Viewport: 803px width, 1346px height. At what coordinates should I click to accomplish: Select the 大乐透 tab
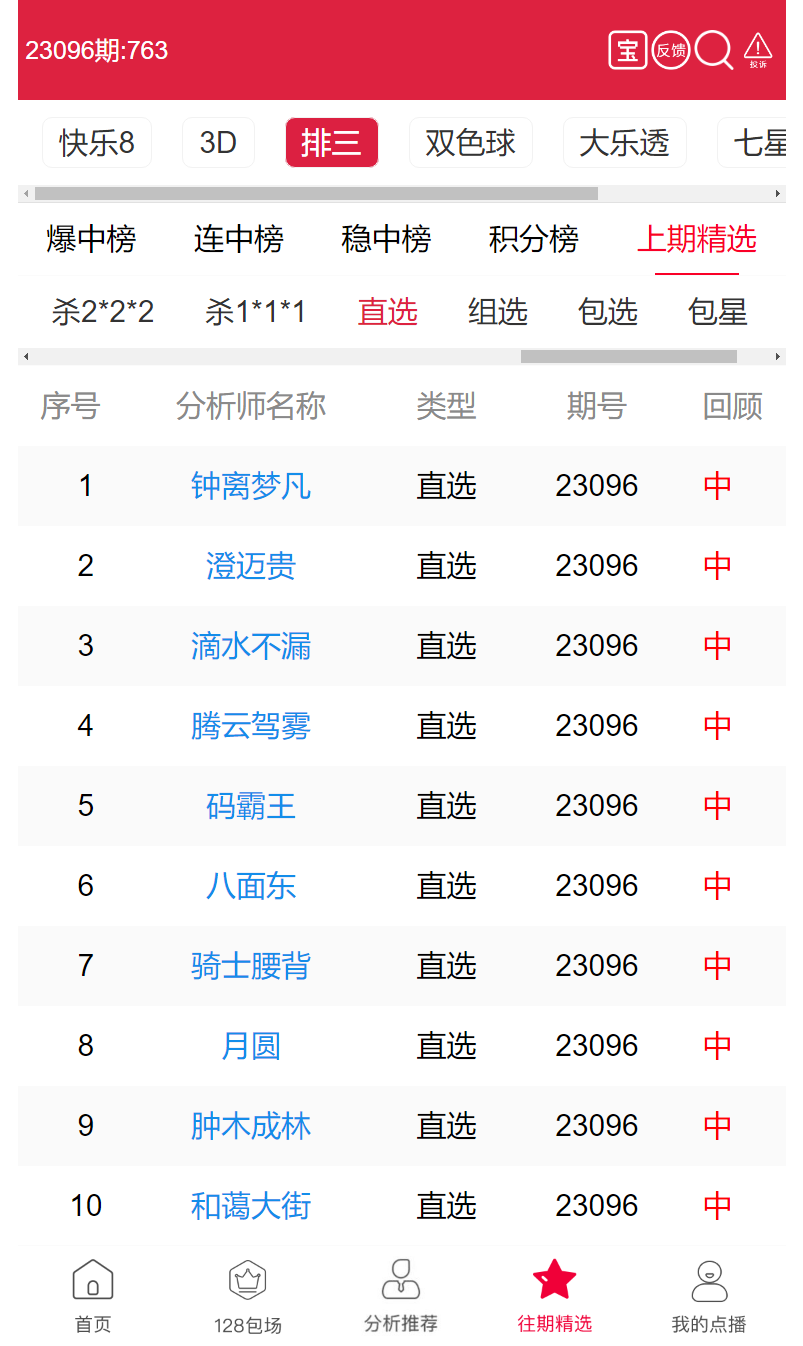point(624,143)
